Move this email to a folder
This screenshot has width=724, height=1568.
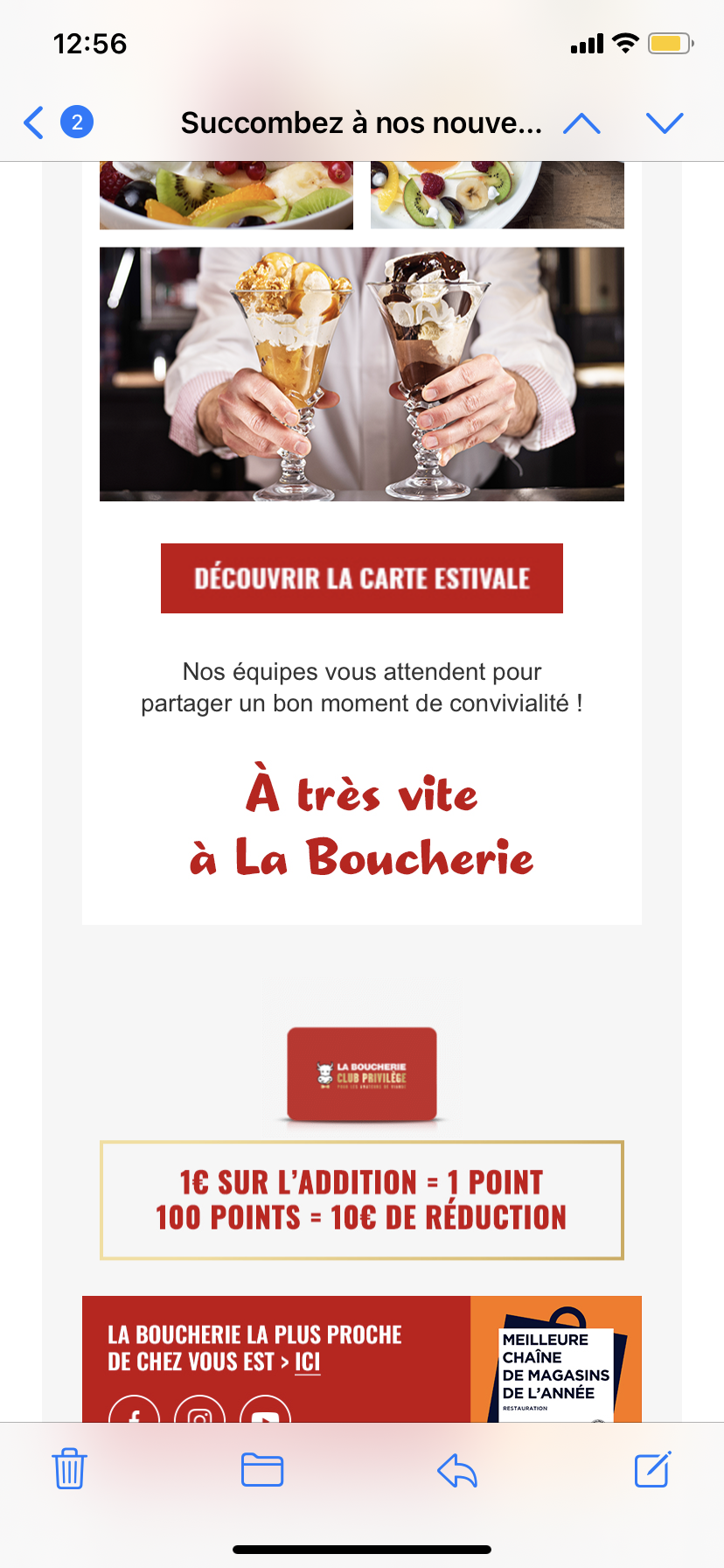pos(262,1469)
